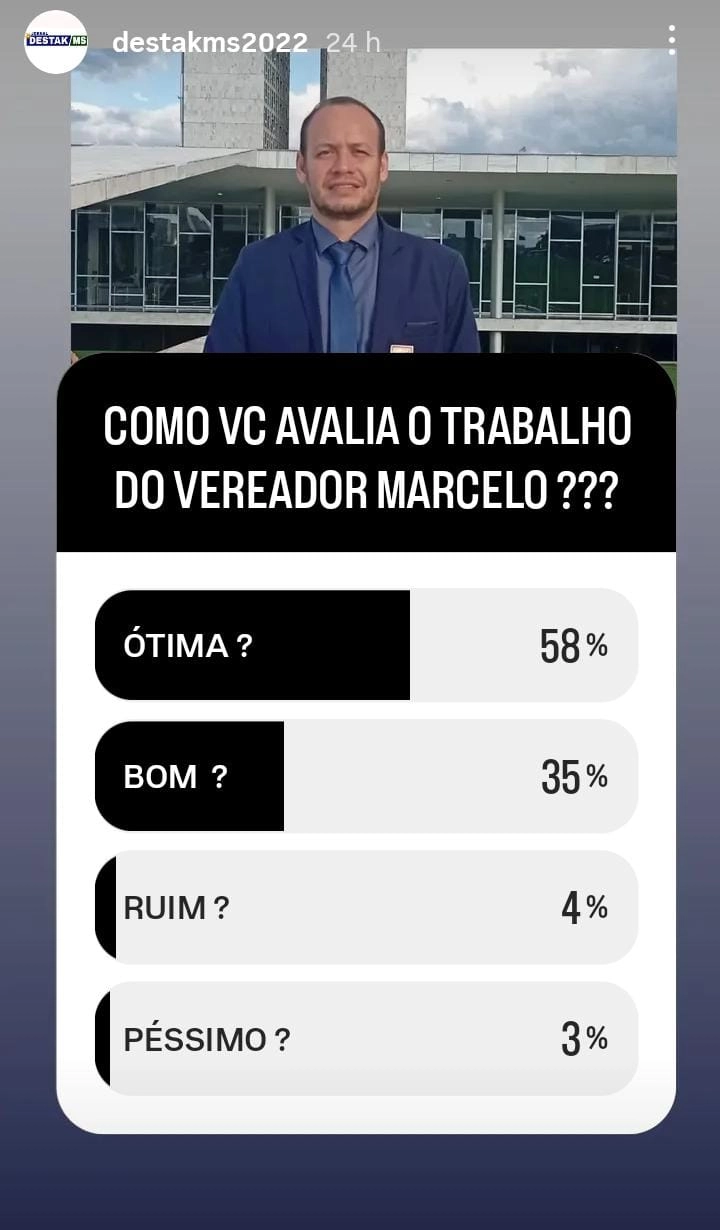720x1230 pixels.
Task: Open the destakms2022 profile picture
Action: 56,42
